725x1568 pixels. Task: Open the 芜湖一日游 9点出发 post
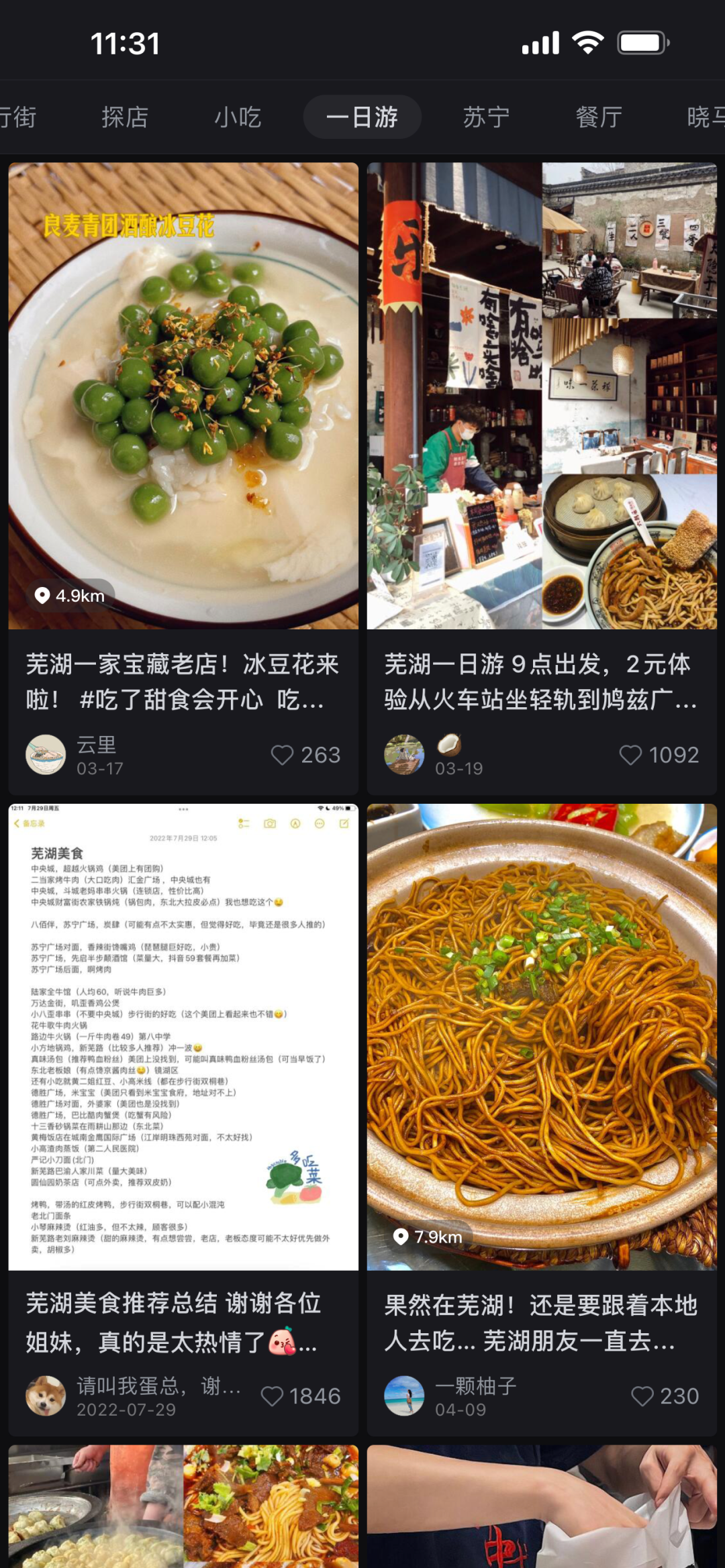tap(542, 396)
